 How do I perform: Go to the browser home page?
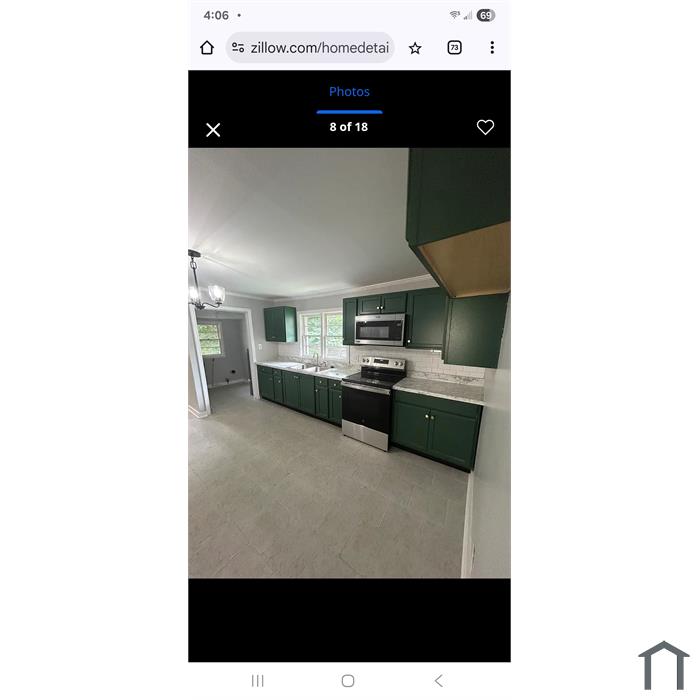pyautogui.click(x=207, y=48)
